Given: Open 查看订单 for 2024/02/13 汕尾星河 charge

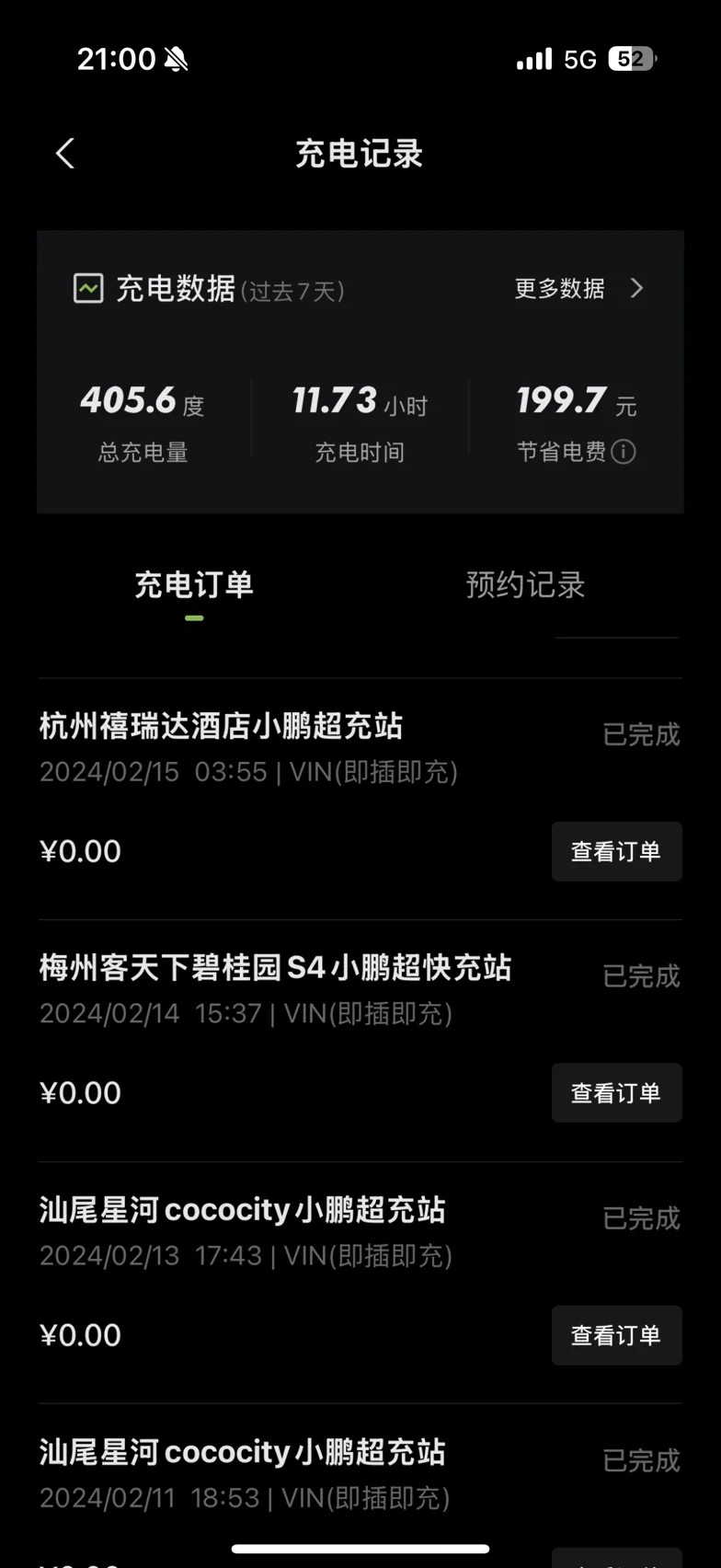Looking at the screenshot, I should pyautogui.click(x=616, y=1335).
